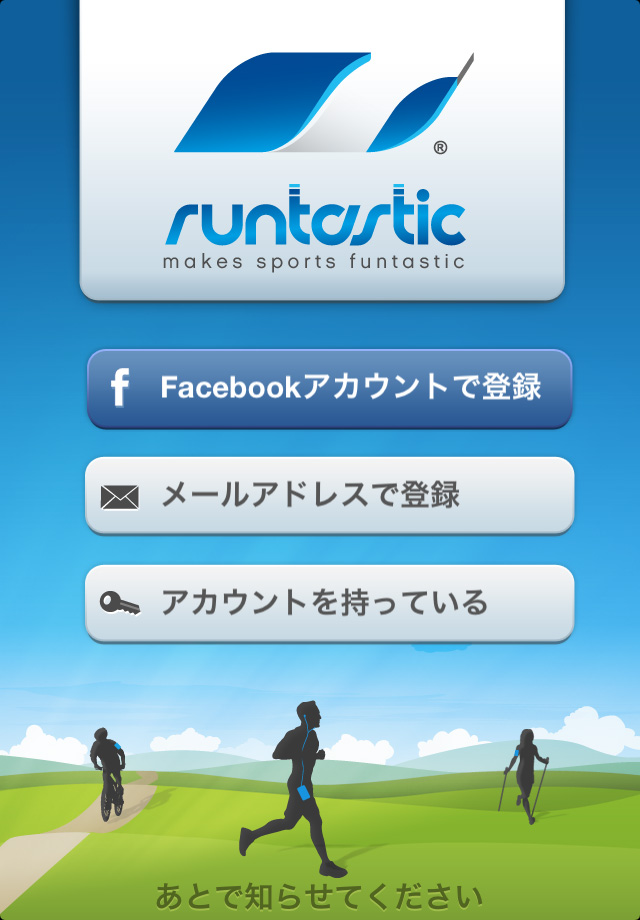
Task: Select アカウントを持っている to log in
Action: pos(330,603)
